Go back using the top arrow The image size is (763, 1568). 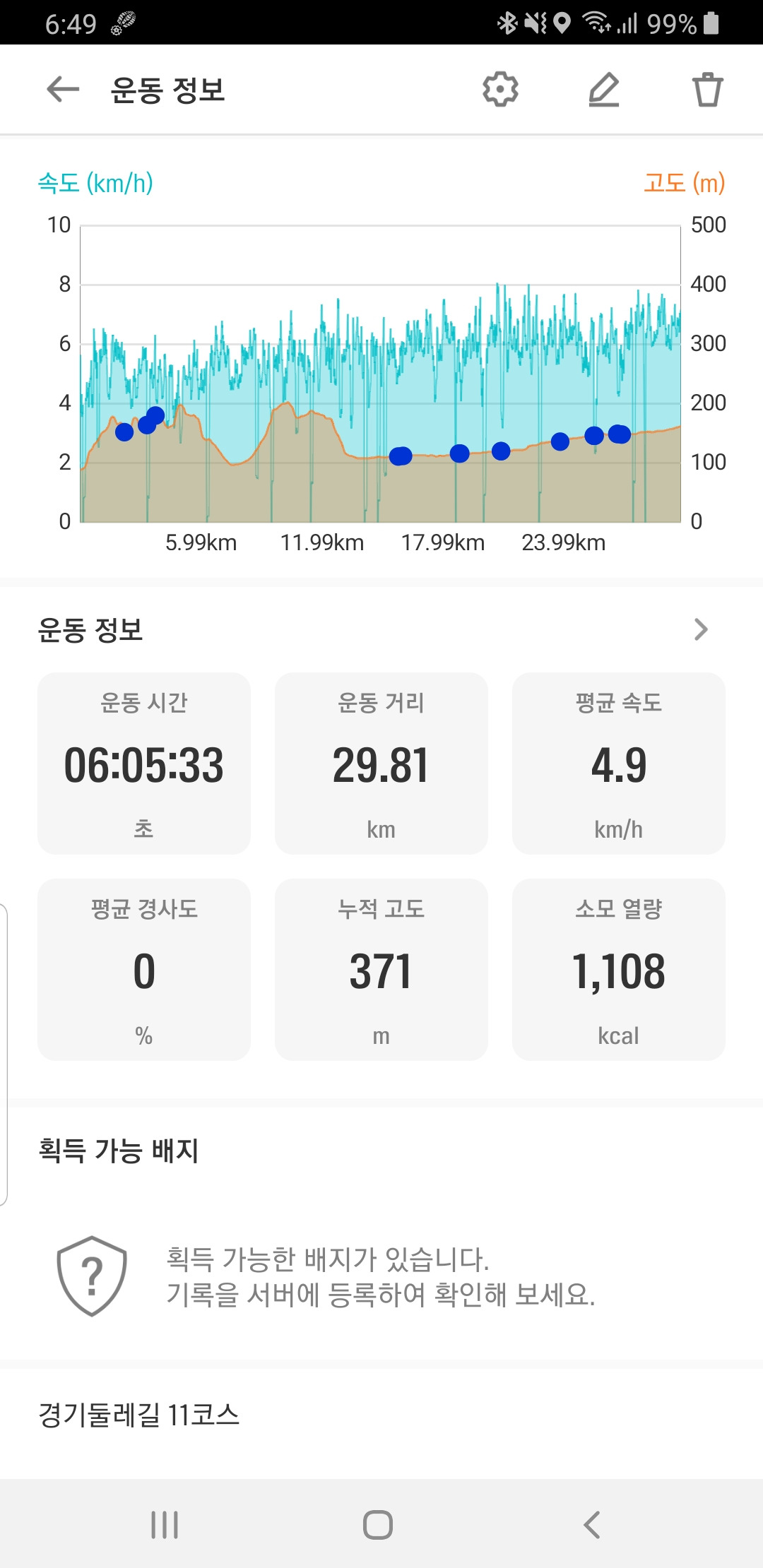63,90
